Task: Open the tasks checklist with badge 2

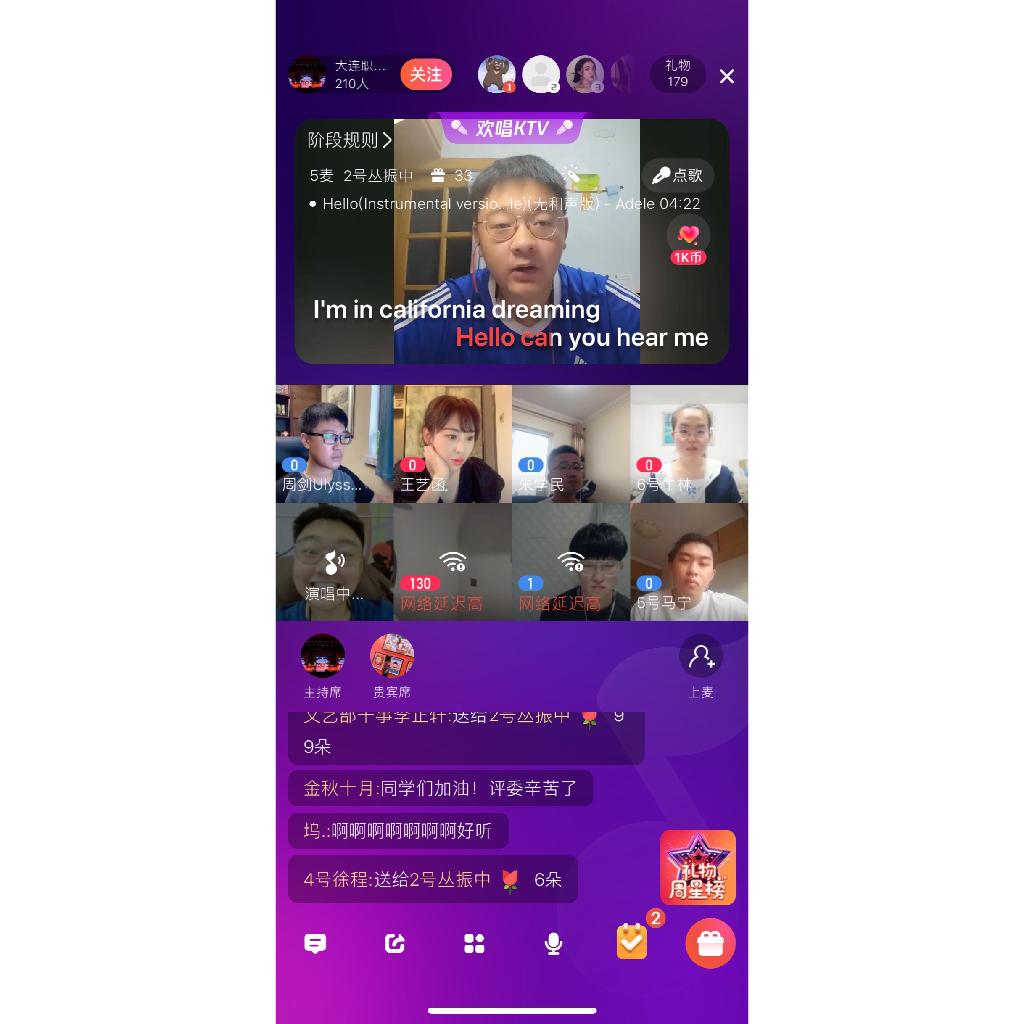Action: [632, 942]
